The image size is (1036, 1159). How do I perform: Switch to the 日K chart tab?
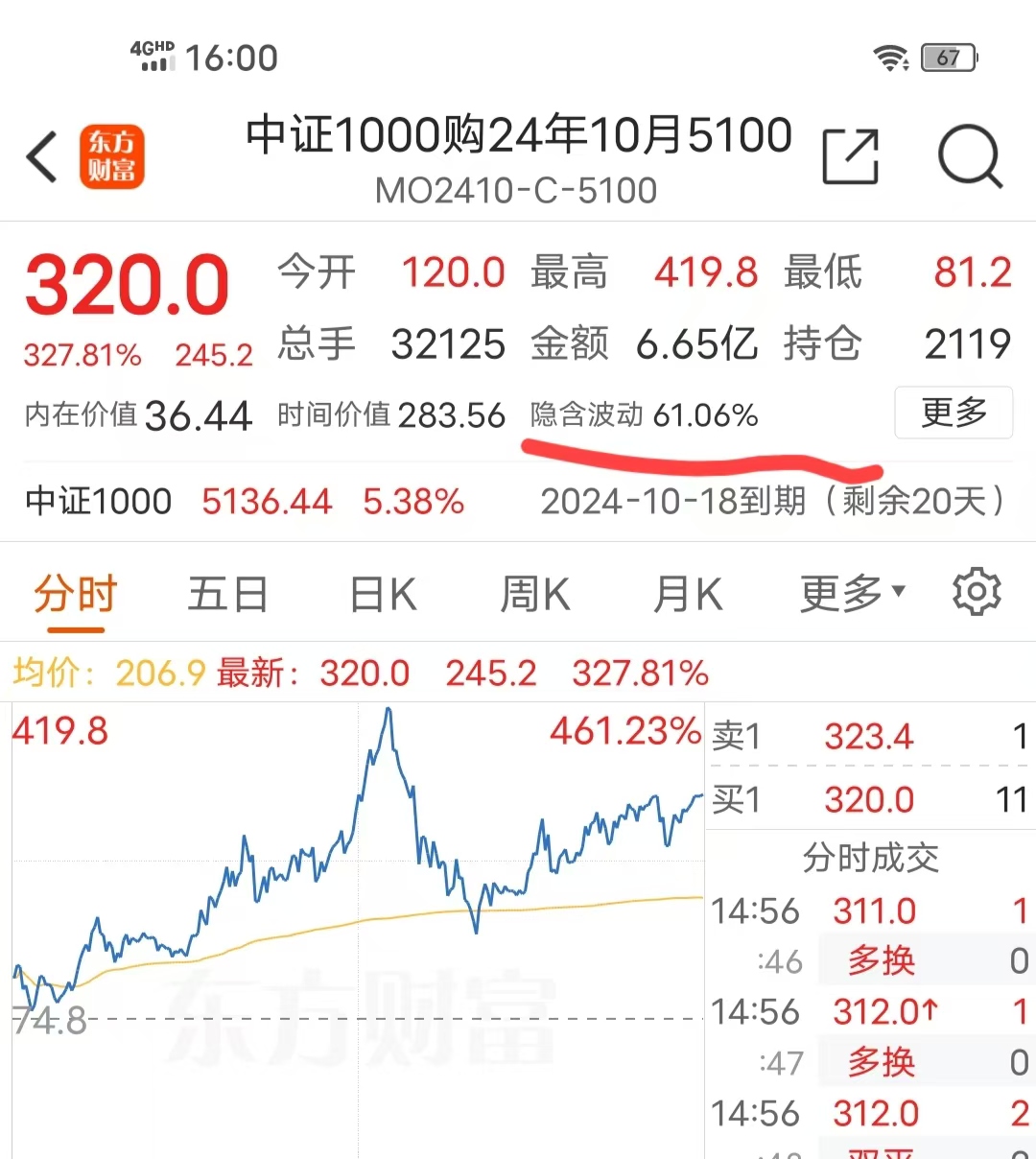(x=383, y=595)
